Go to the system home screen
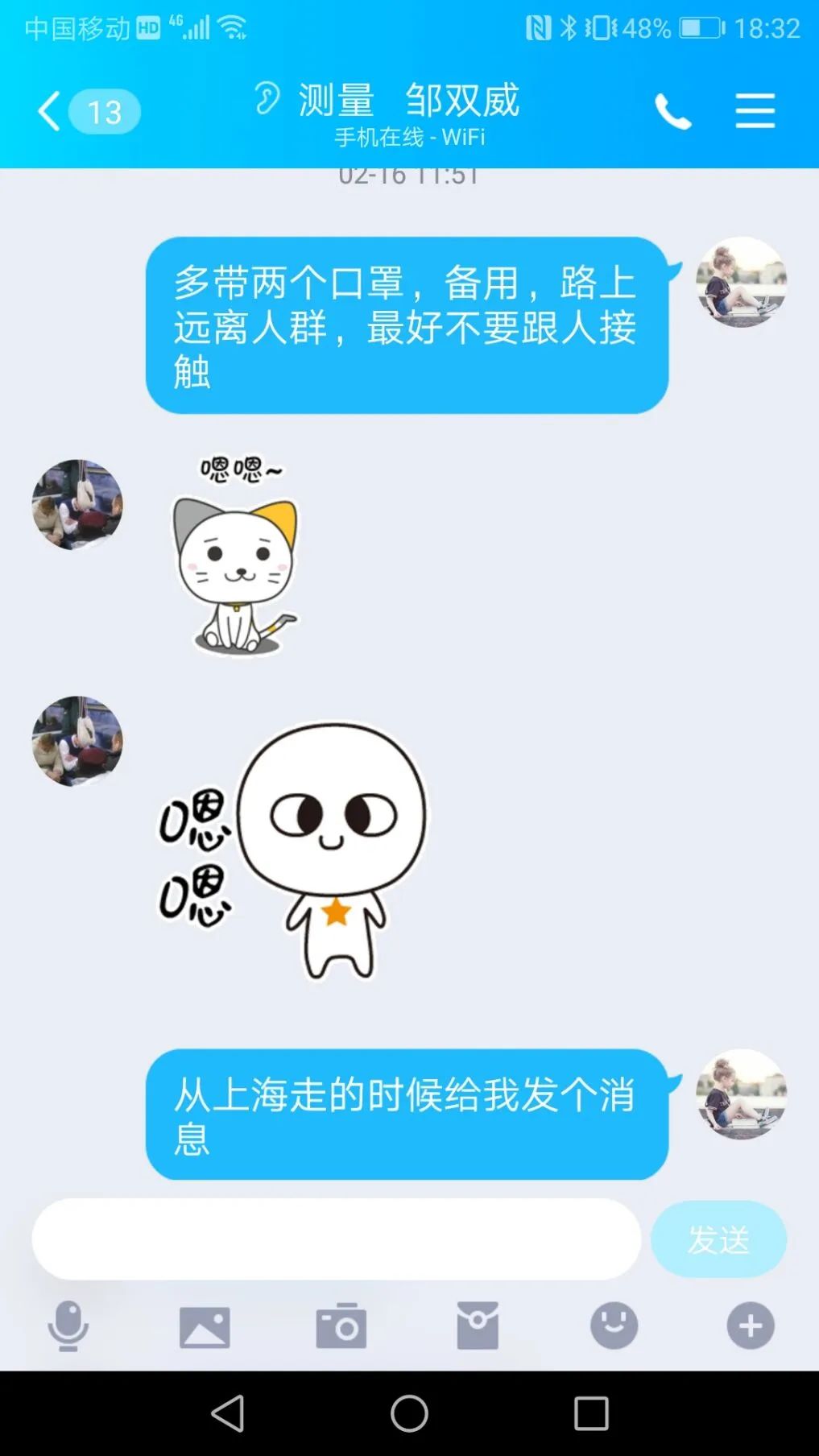Viewport: 819px width, 1456px height. coord(409,1413)
